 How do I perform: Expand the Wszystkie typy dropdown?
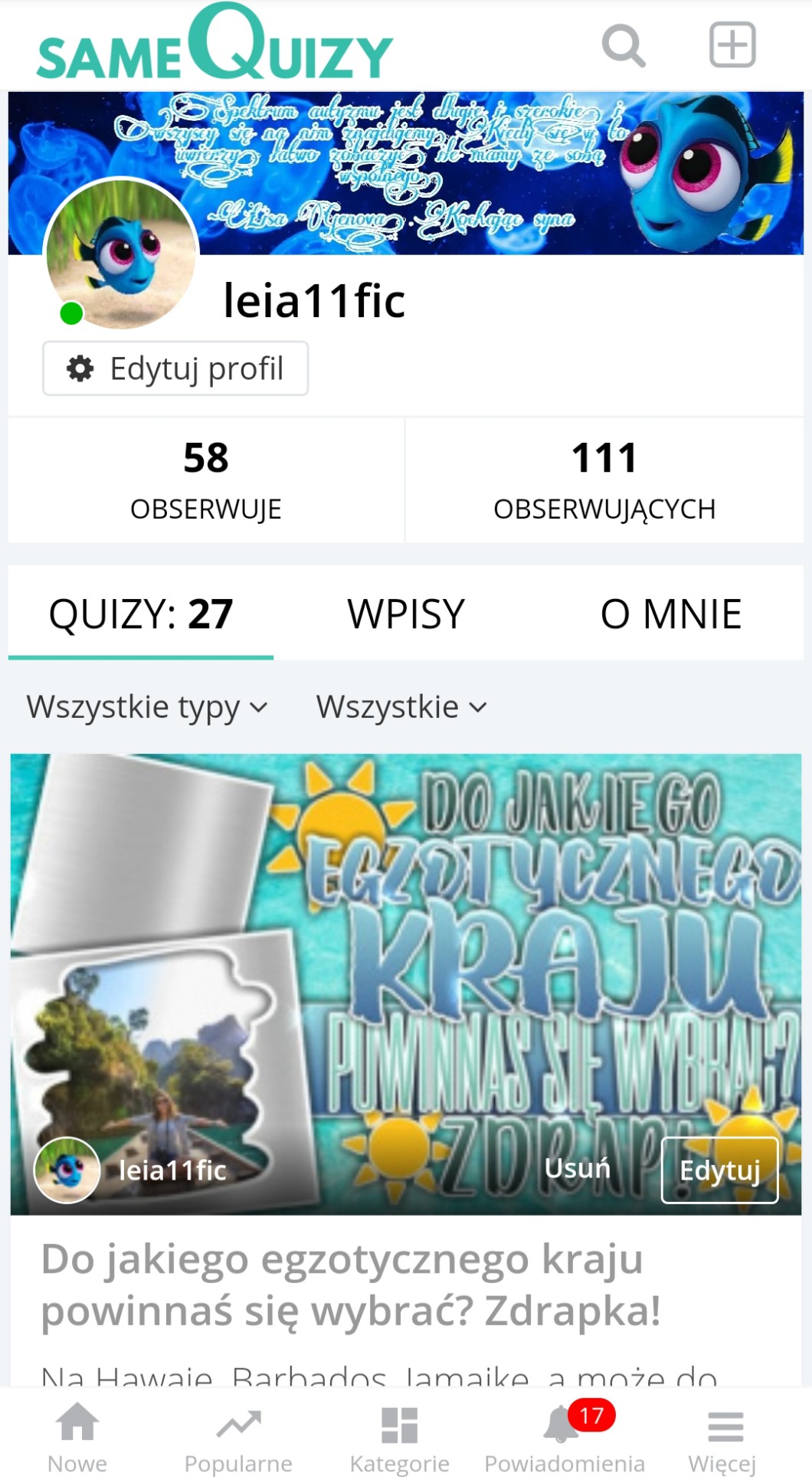click(147, 707)
